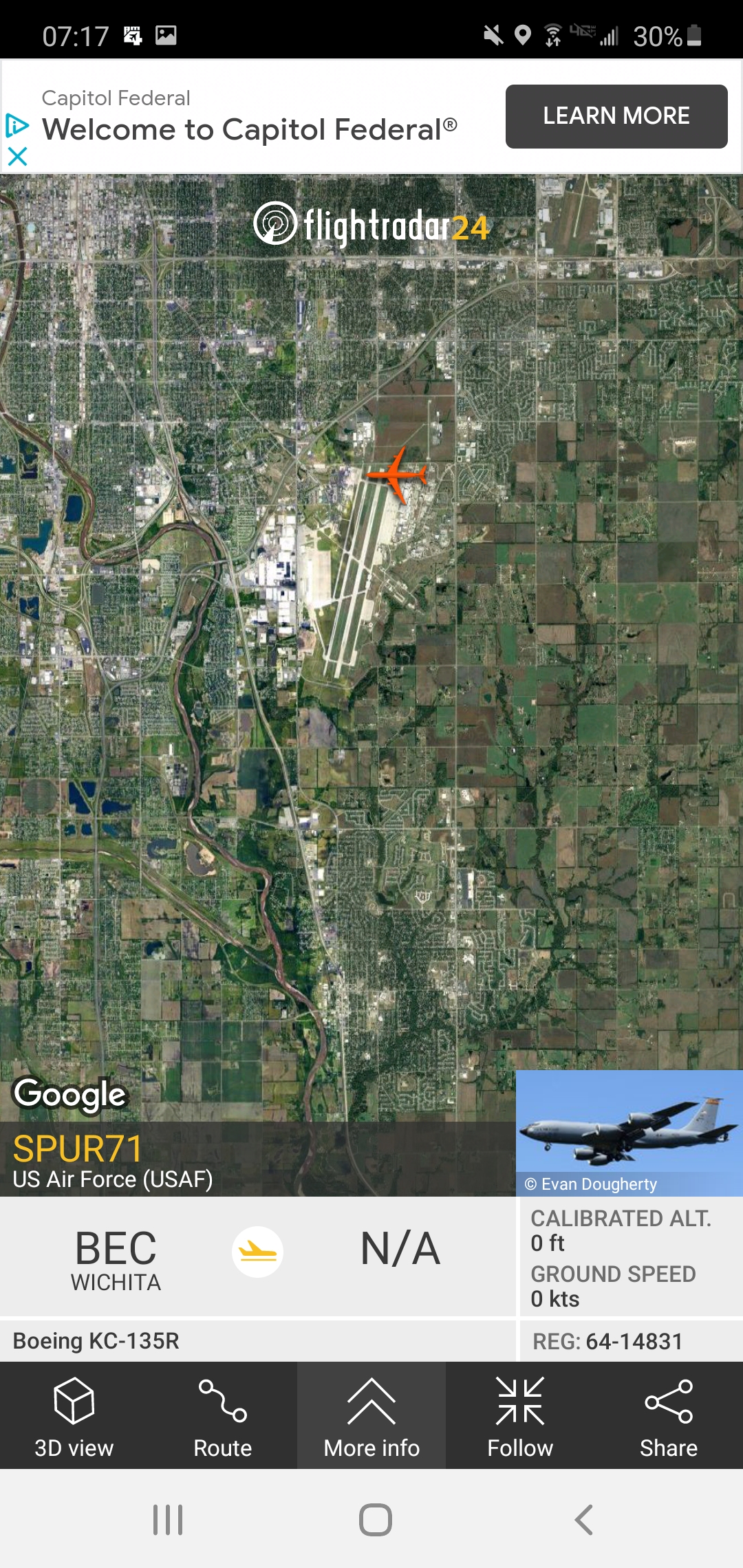Viewport: 743px width, 1568px height.
Task: Go back using the system back button
Action: (583, 1520)
